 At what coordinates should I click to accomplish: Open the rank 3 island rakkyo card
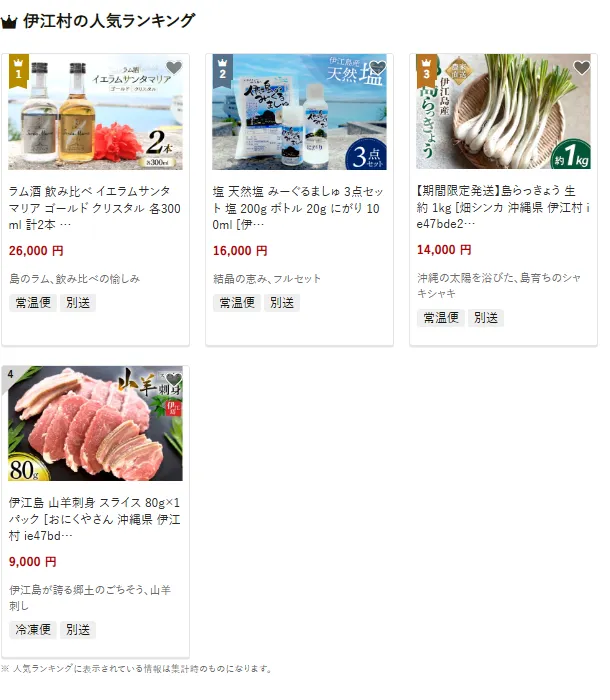[503, 206]
